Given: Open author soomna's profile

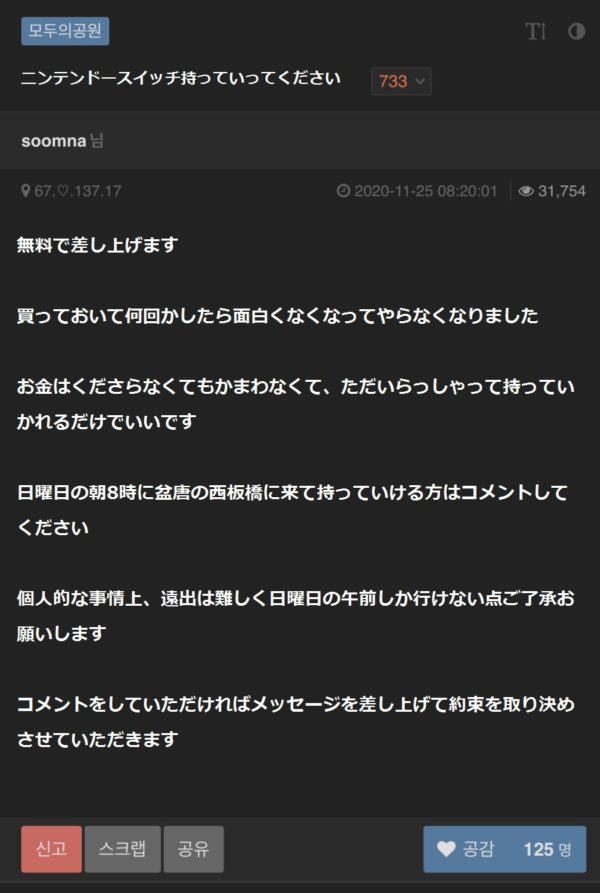Looking at the screenshot, I should [54, 141].
